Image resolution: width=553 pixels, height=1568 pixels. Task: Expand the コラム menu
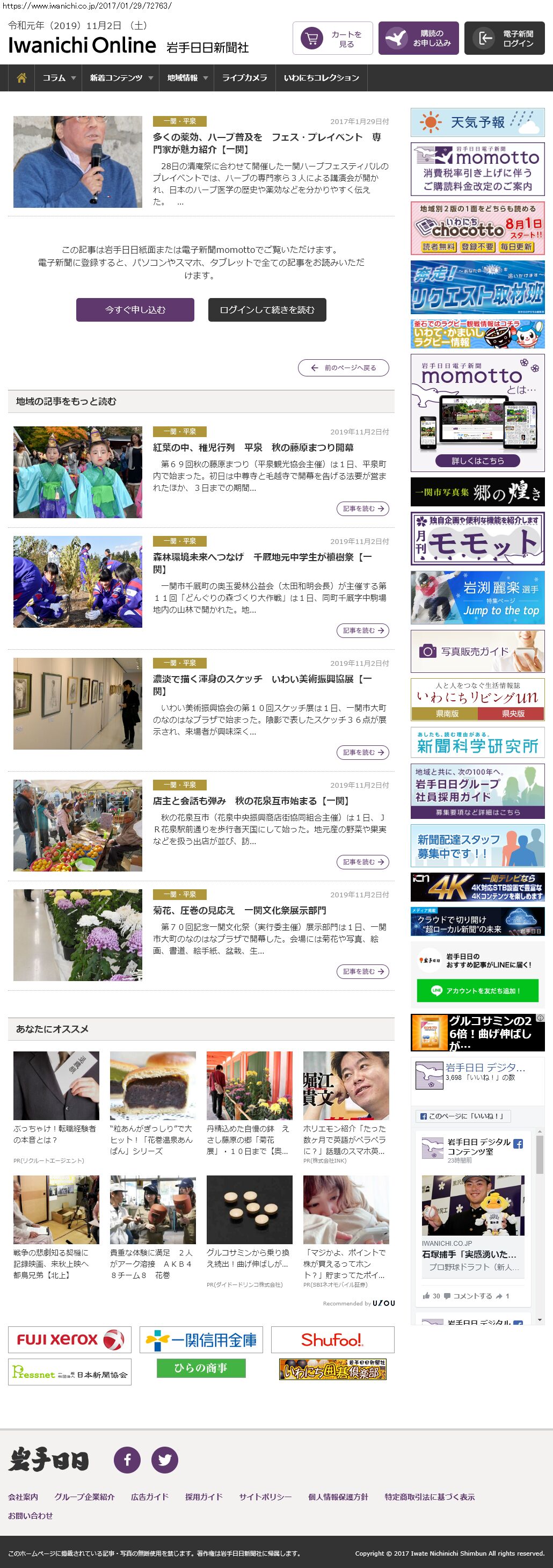tap(59, 78)
